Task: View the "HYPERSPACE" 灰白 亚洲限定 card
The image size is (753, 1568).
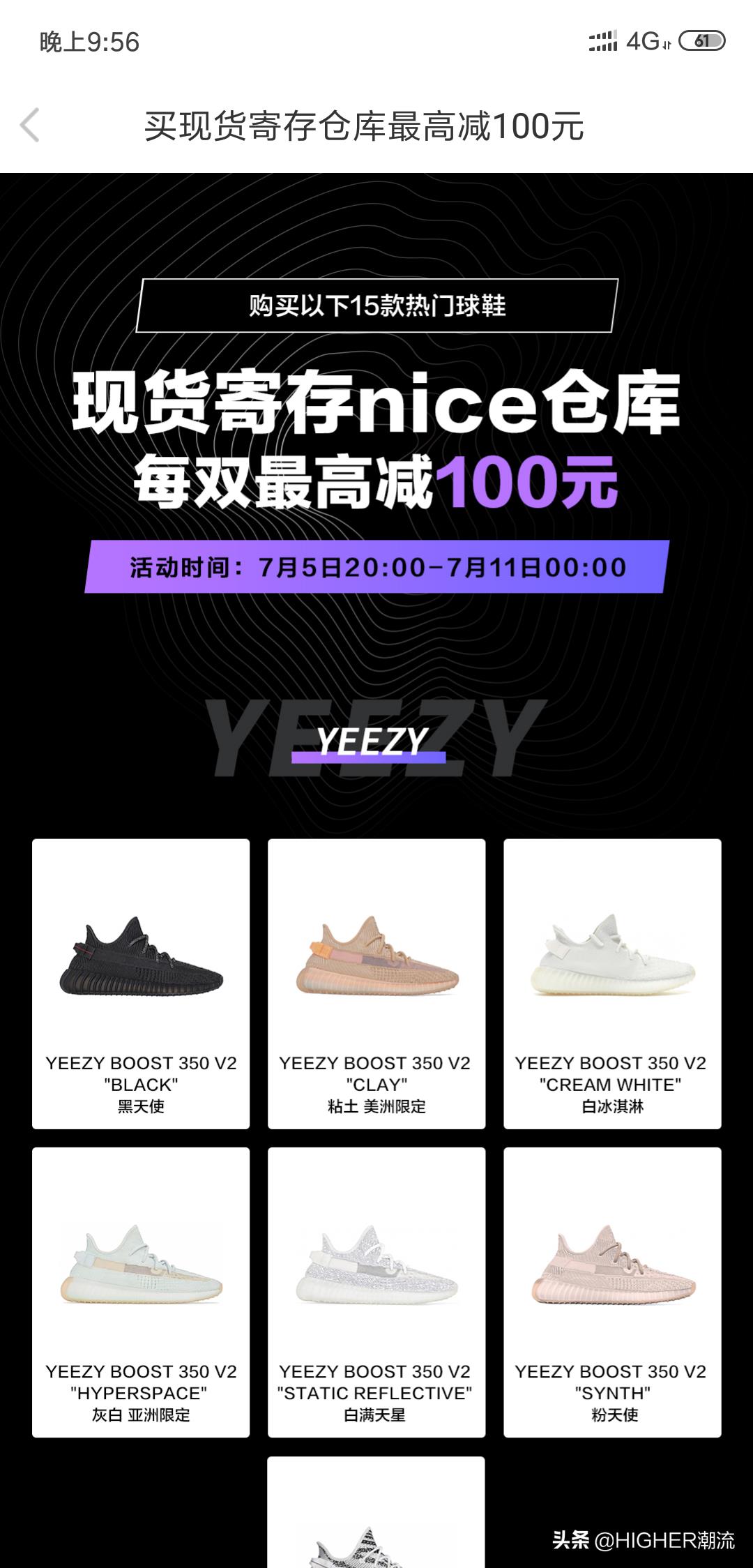Action: pyautogui.click(x=141, y=1292)
